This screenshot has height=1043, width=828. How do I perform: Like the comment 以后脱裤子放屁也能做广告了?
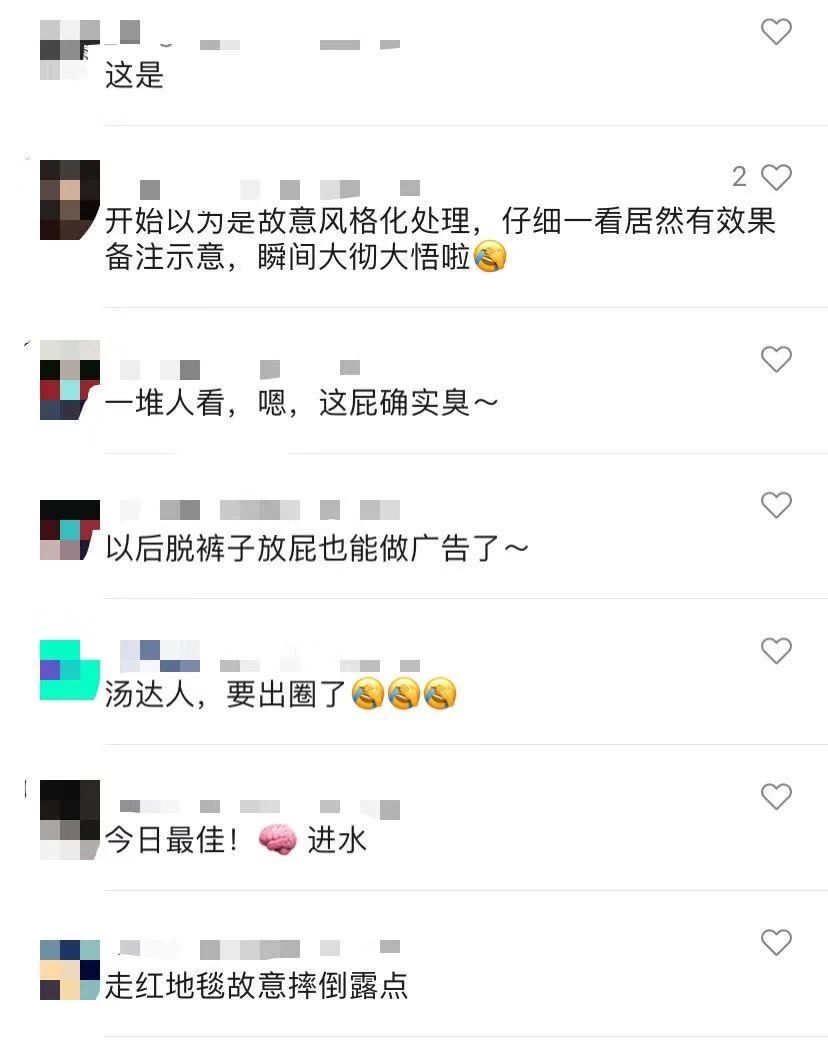click(x=776, y=505)
